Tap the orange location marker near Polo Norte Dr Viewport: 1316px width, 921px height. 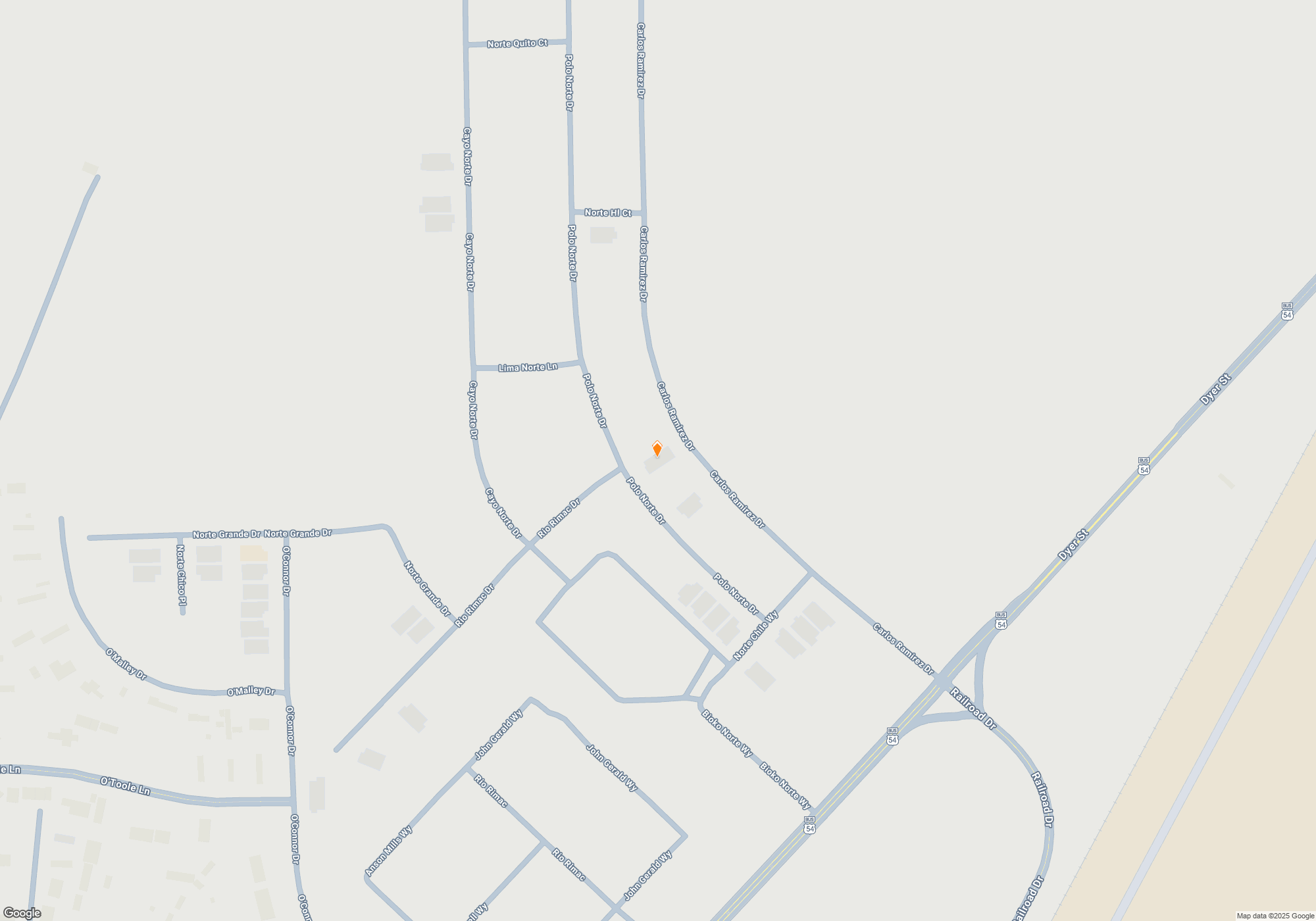(657, 449)
